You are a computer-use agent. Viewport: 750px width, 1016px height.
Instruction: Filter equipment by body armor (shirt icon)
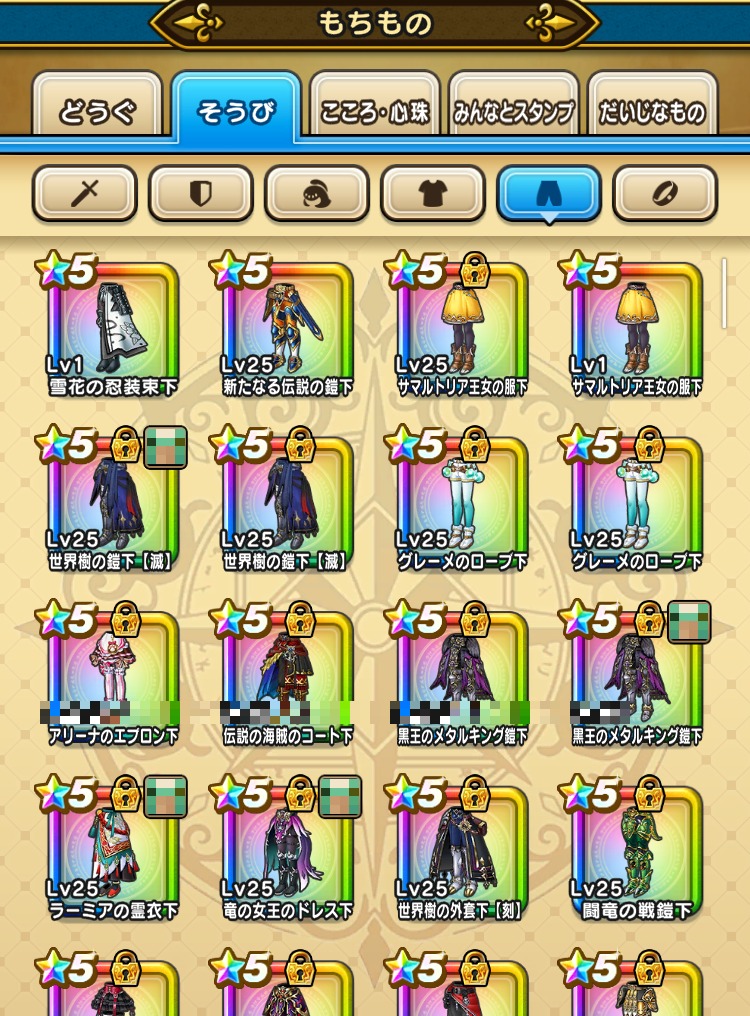[433, 193]
